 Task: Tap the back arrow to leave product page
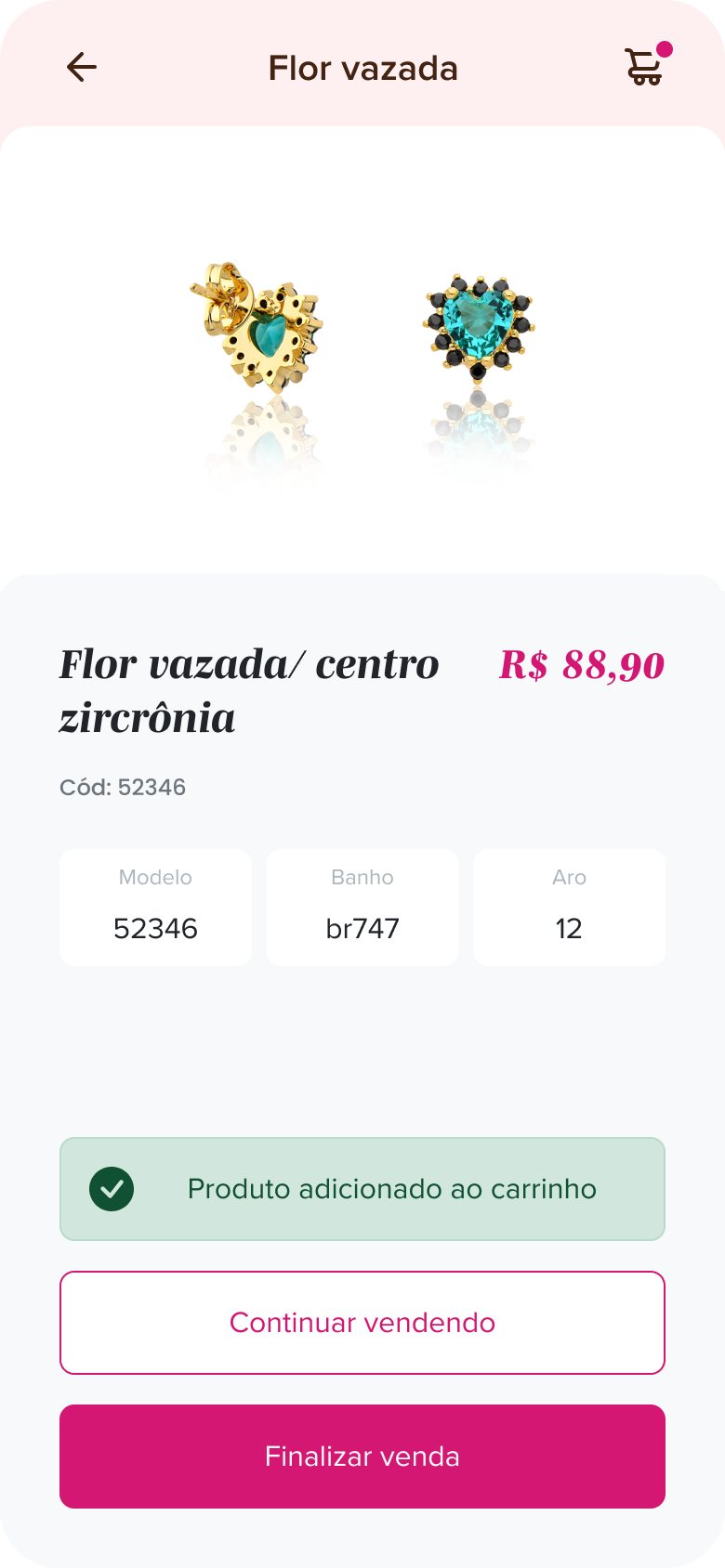[x=82, y=66]
